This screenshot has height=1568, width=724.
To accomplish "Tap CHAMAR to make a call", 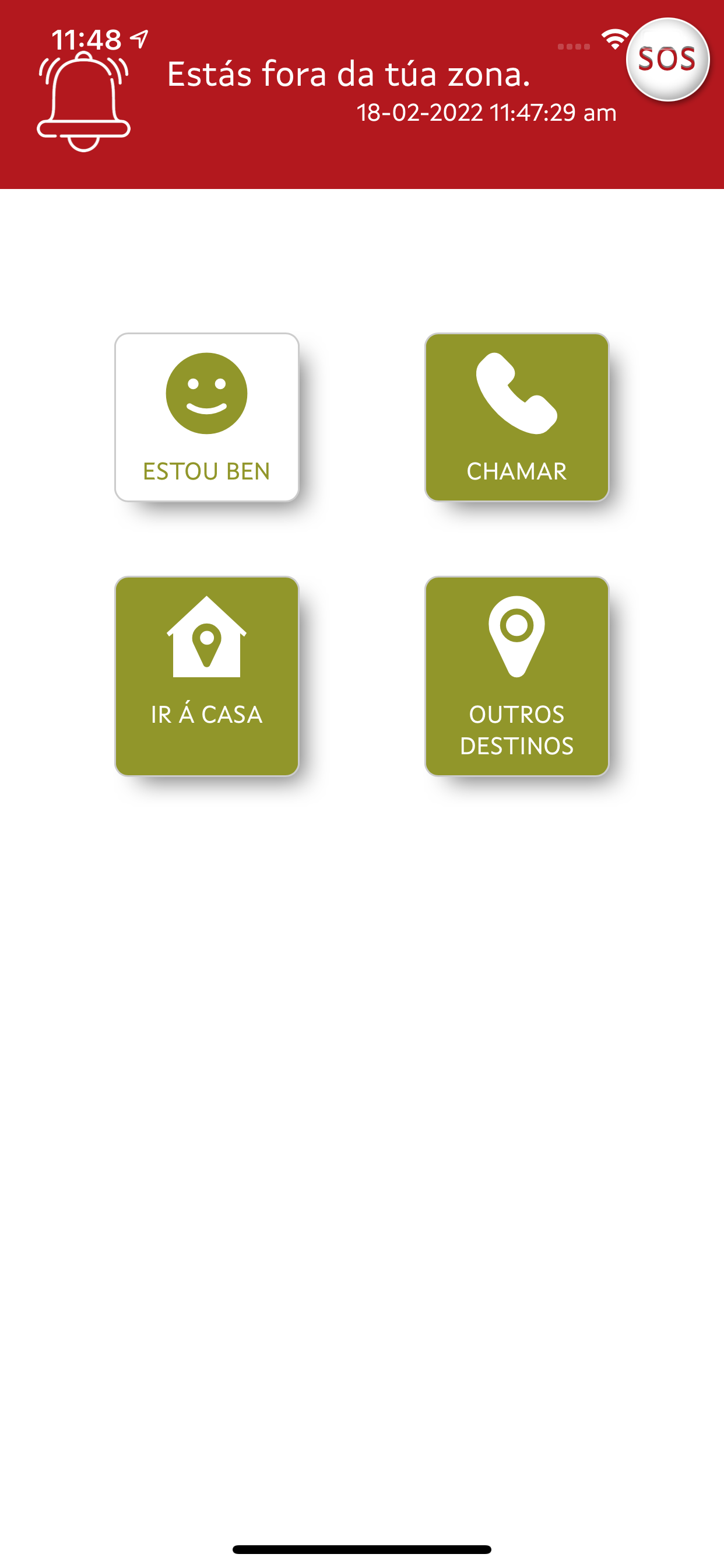I will pyautogui.click(x=516, y=417).
